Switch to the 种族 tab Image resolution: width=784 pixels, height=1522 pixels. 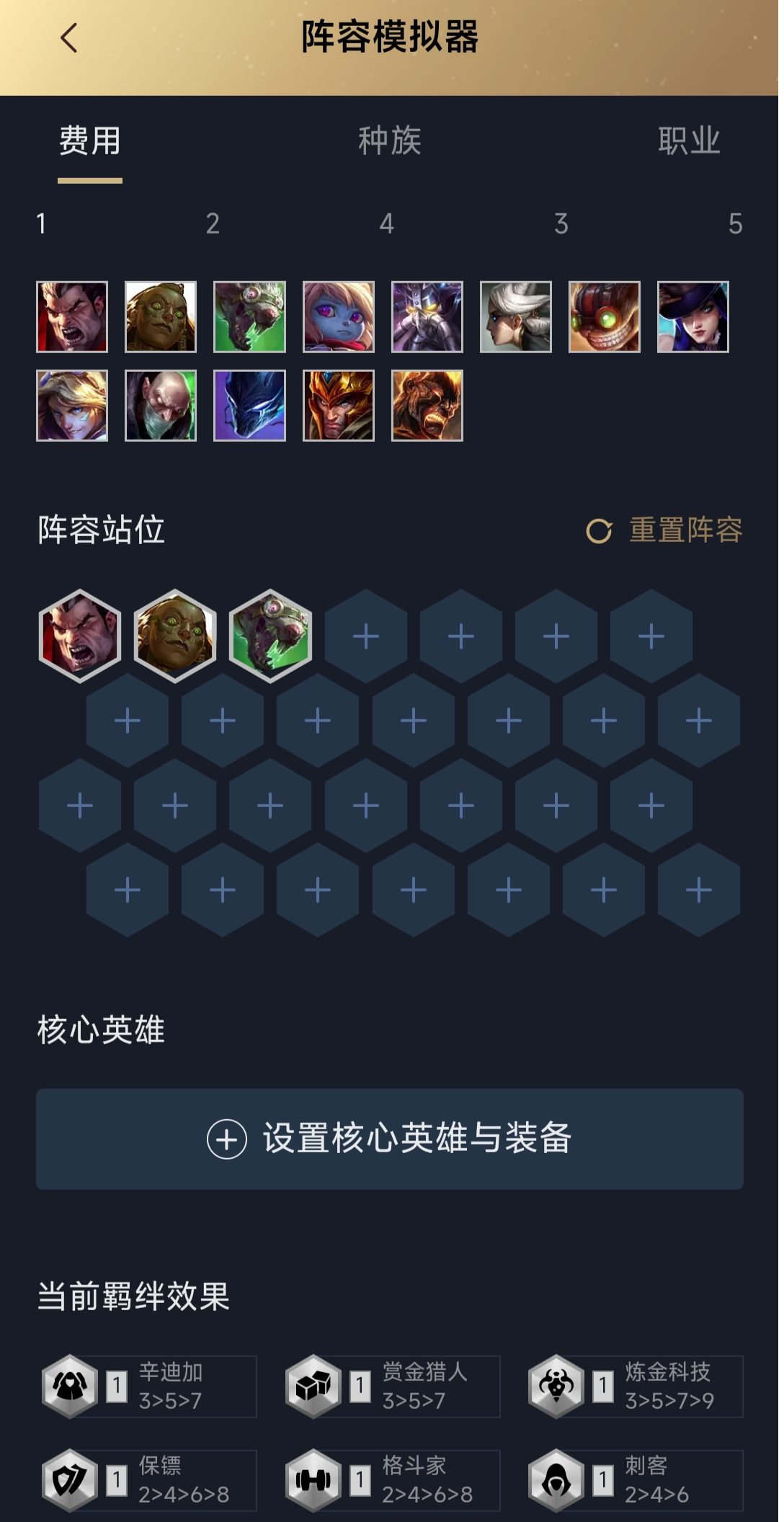389,141
